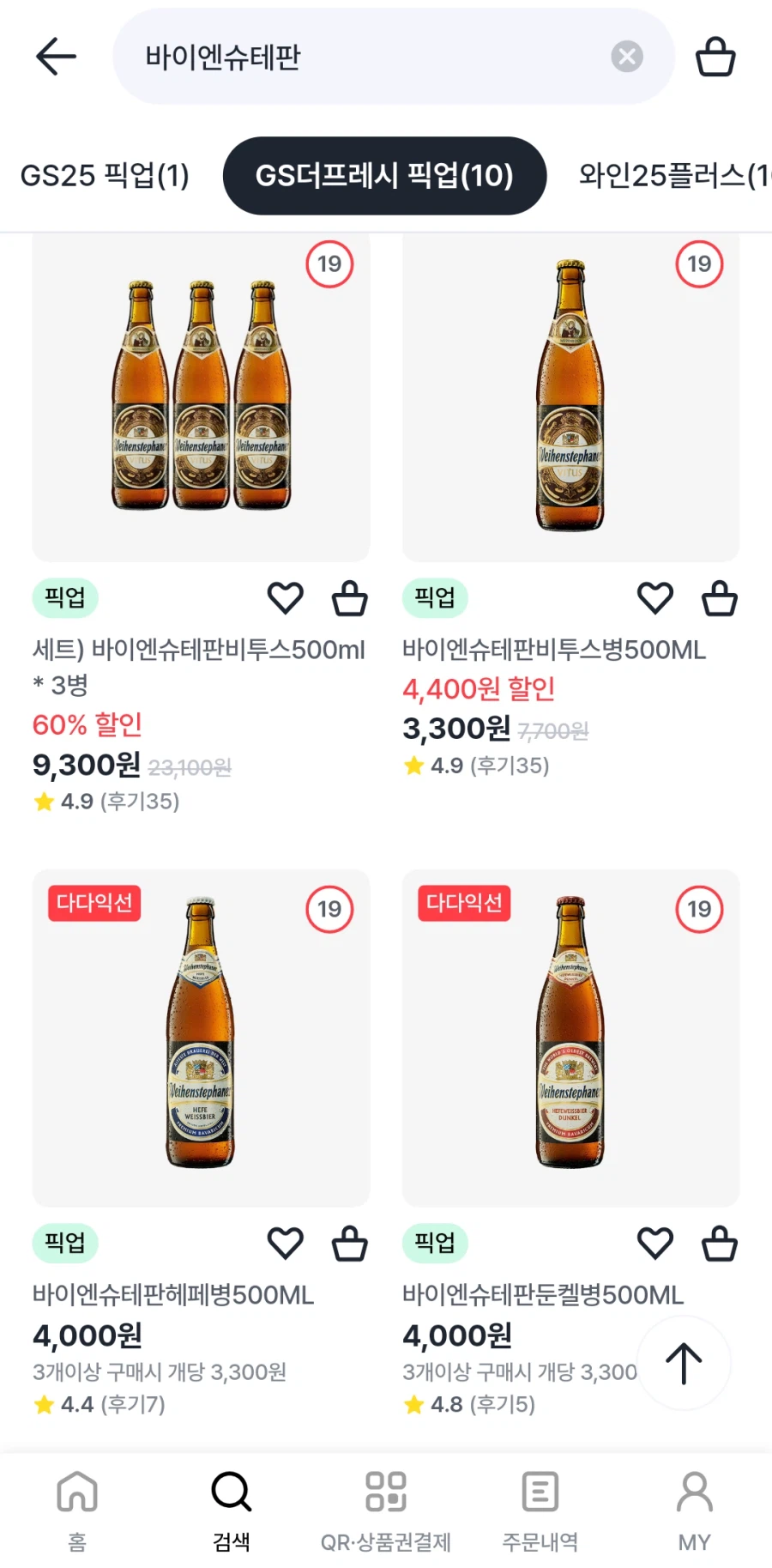Image resolution: width=772 pixels, height=1568 pixels.
Task: Select the GS더프레시 픽업(10) tab
Action: 384,175
